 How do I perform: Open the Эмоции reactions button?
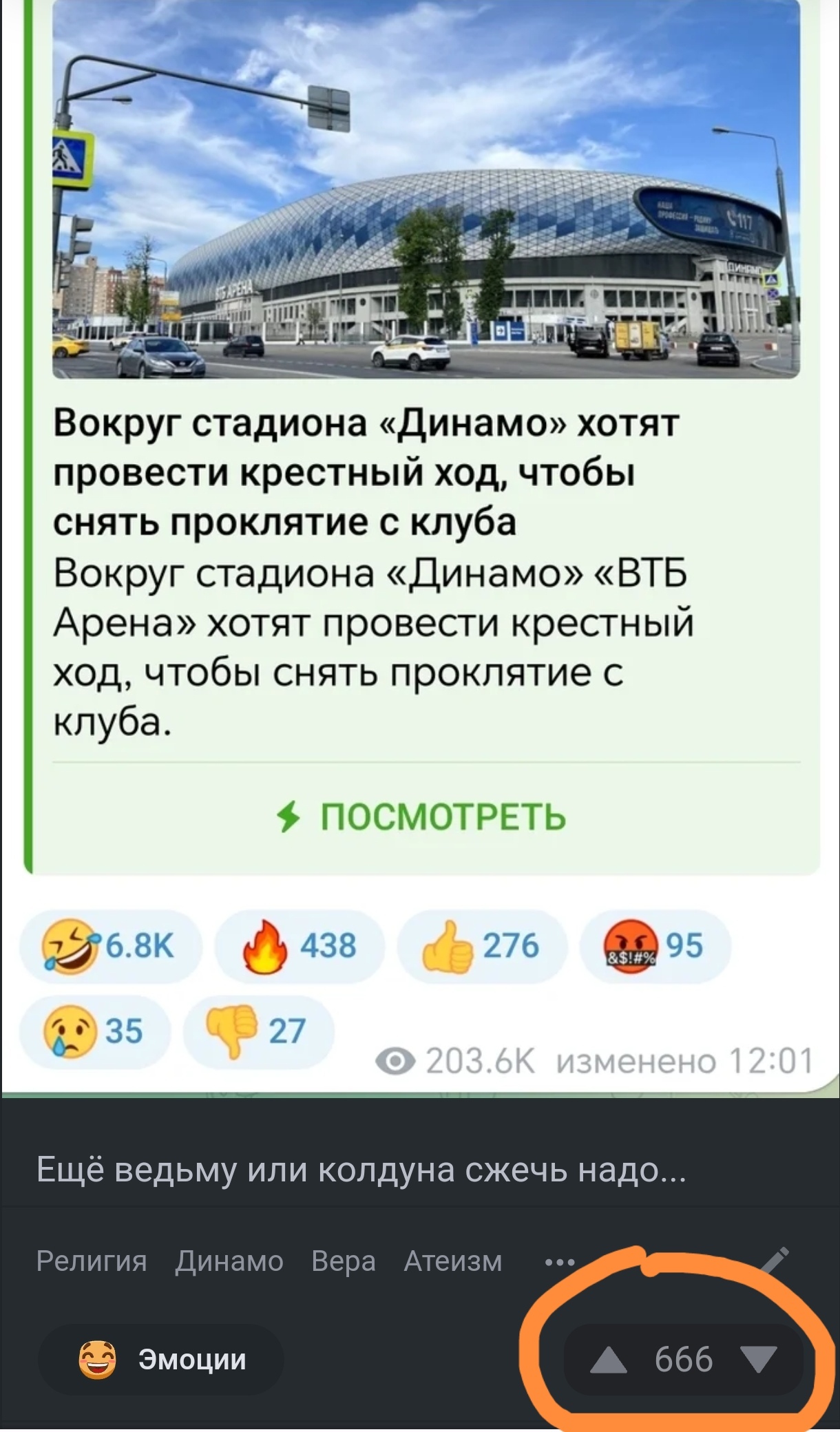click(x=161, y=1360)
